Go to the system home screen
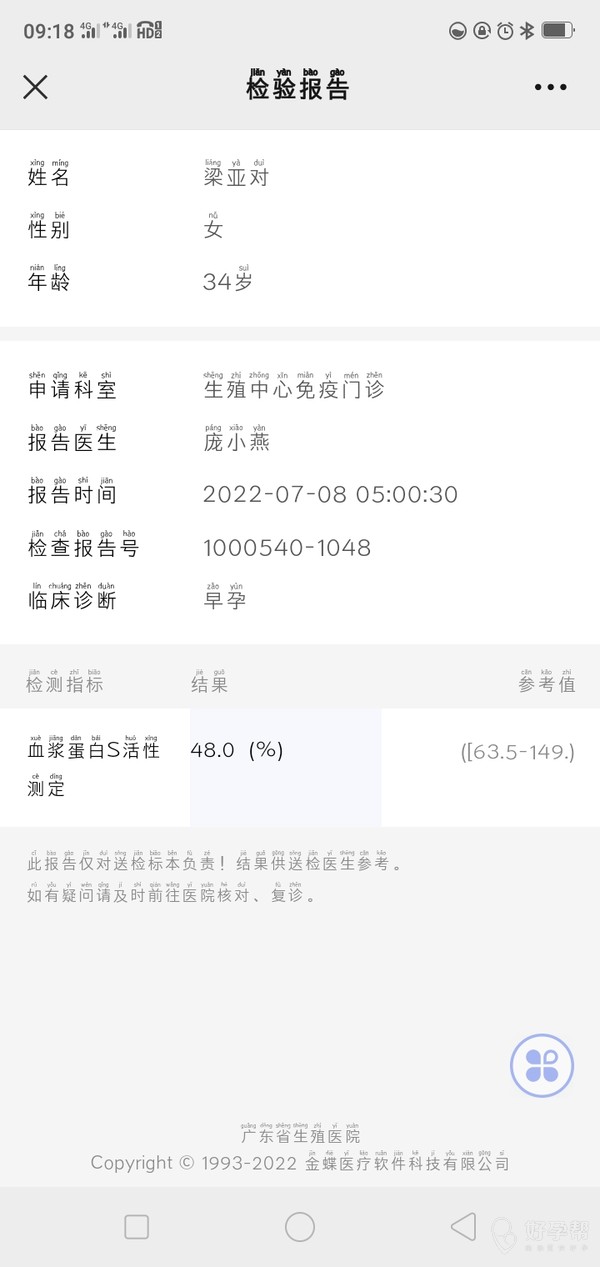The height and width of the screenshot is (1267, 600). point(300,1227)
